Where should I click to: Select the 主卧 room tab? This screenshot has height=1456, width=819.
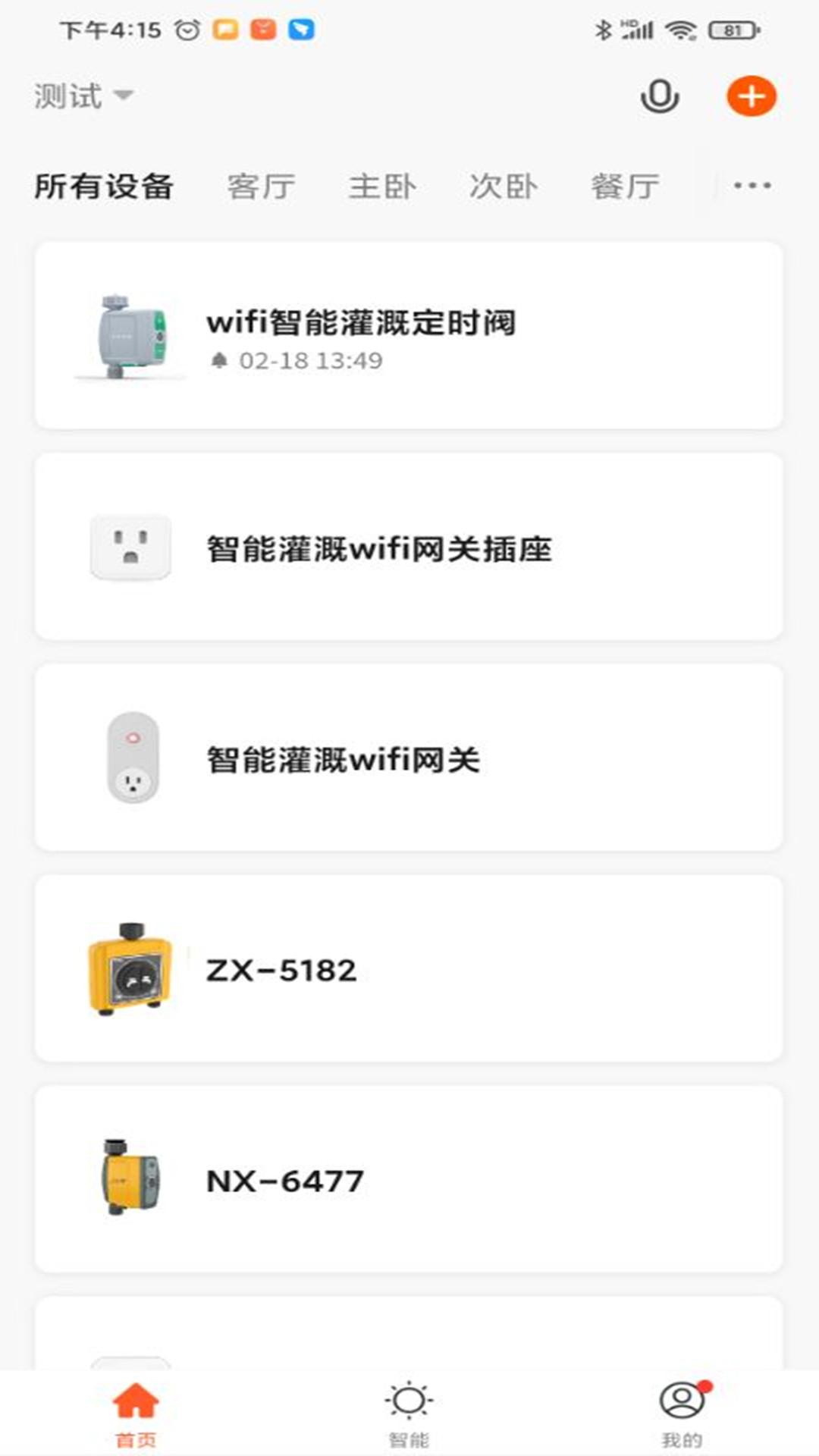click(x=382, y=187)
